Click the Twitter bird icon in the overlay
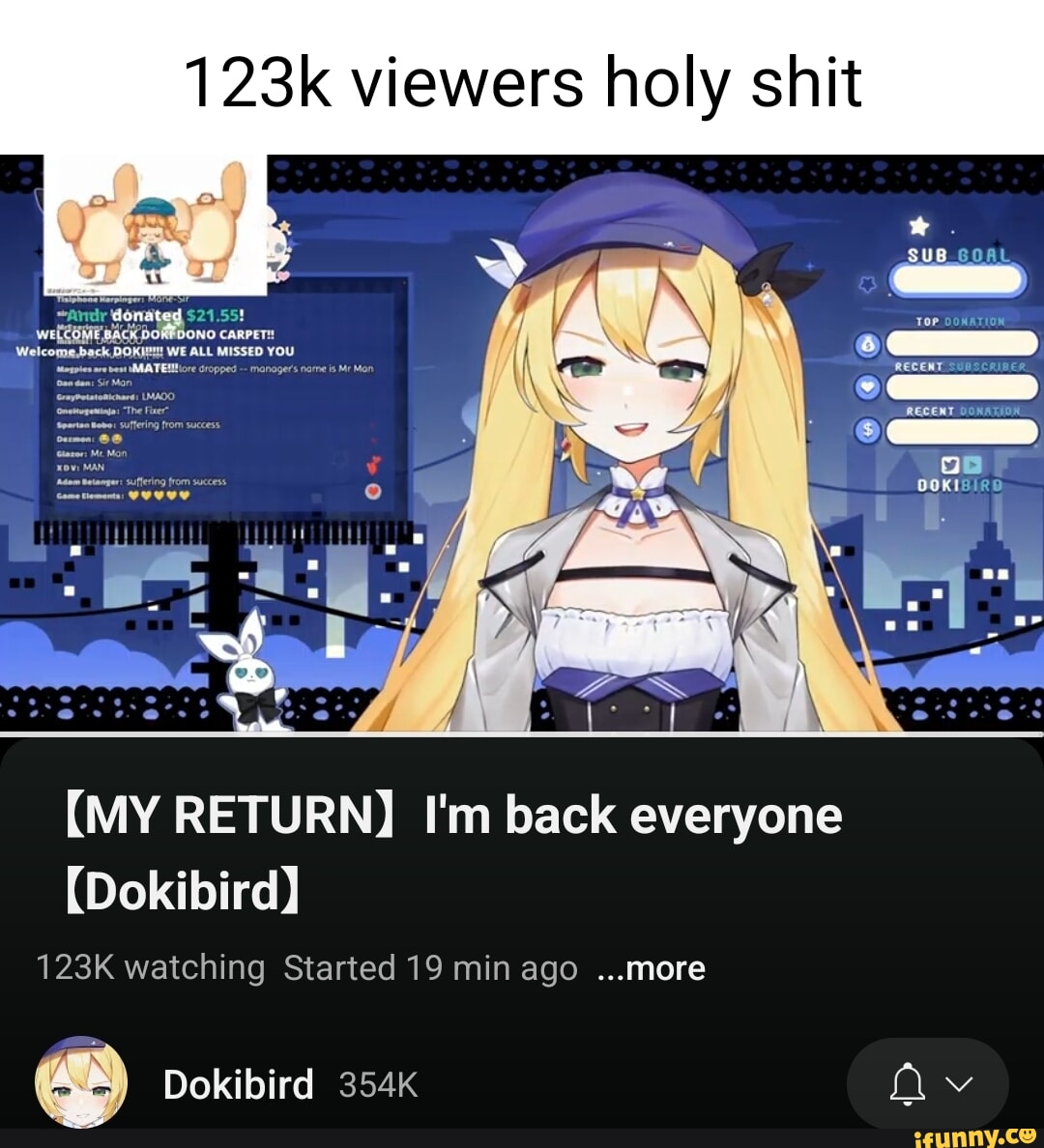Screen dimensions: 1044x1148 coord(949,465)
